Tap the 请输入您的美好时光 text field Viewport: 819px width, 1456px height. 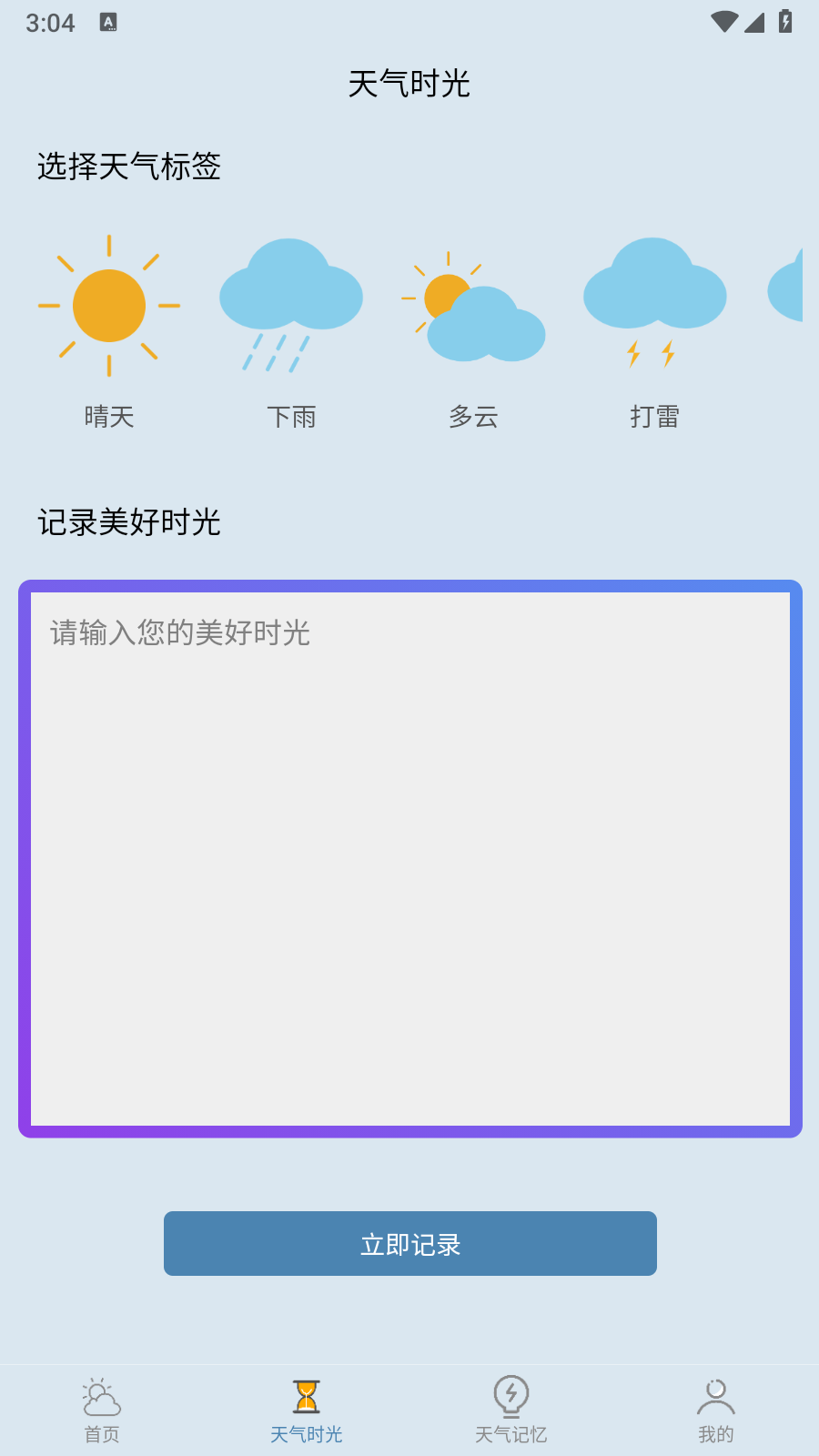(x=410, y=859)
